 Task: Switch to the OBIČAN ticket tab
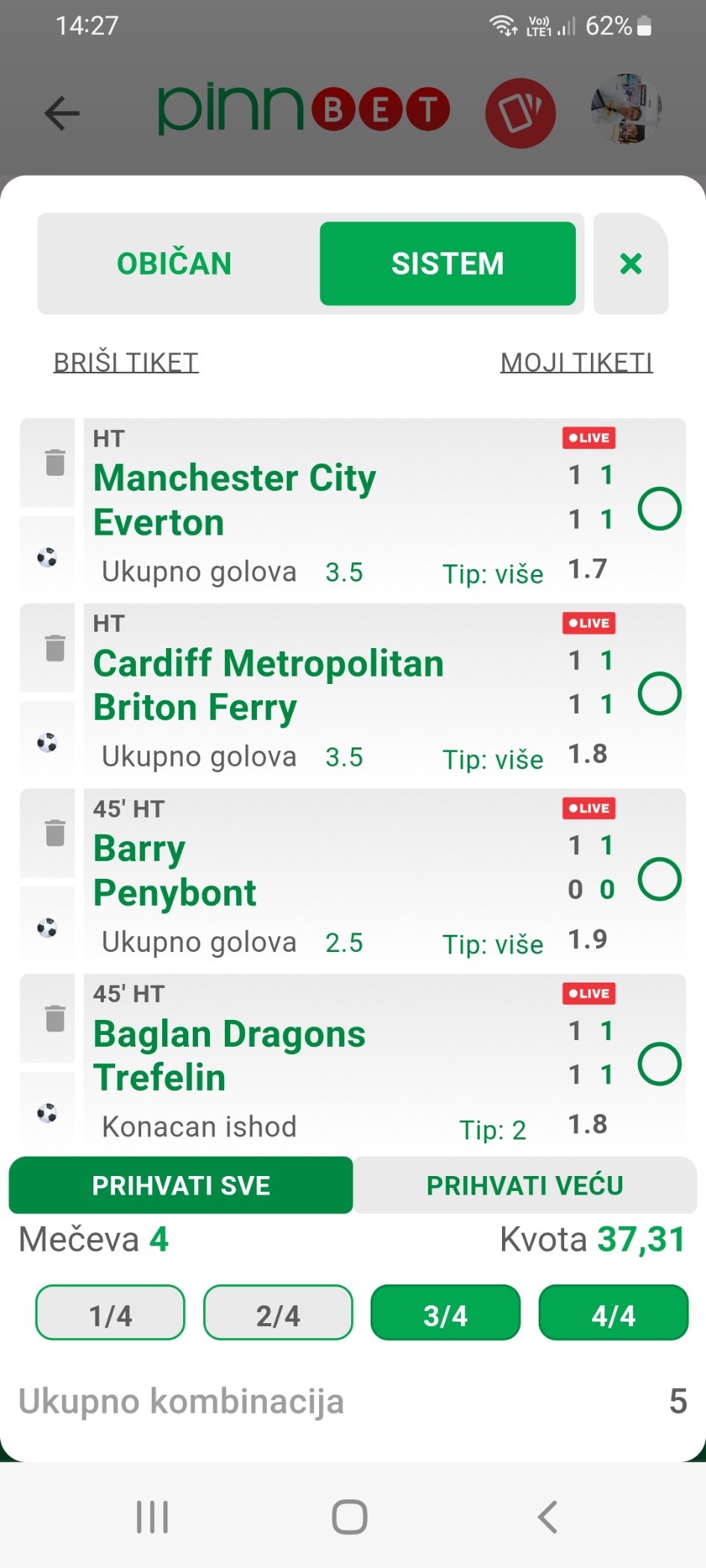click(174, 264)
